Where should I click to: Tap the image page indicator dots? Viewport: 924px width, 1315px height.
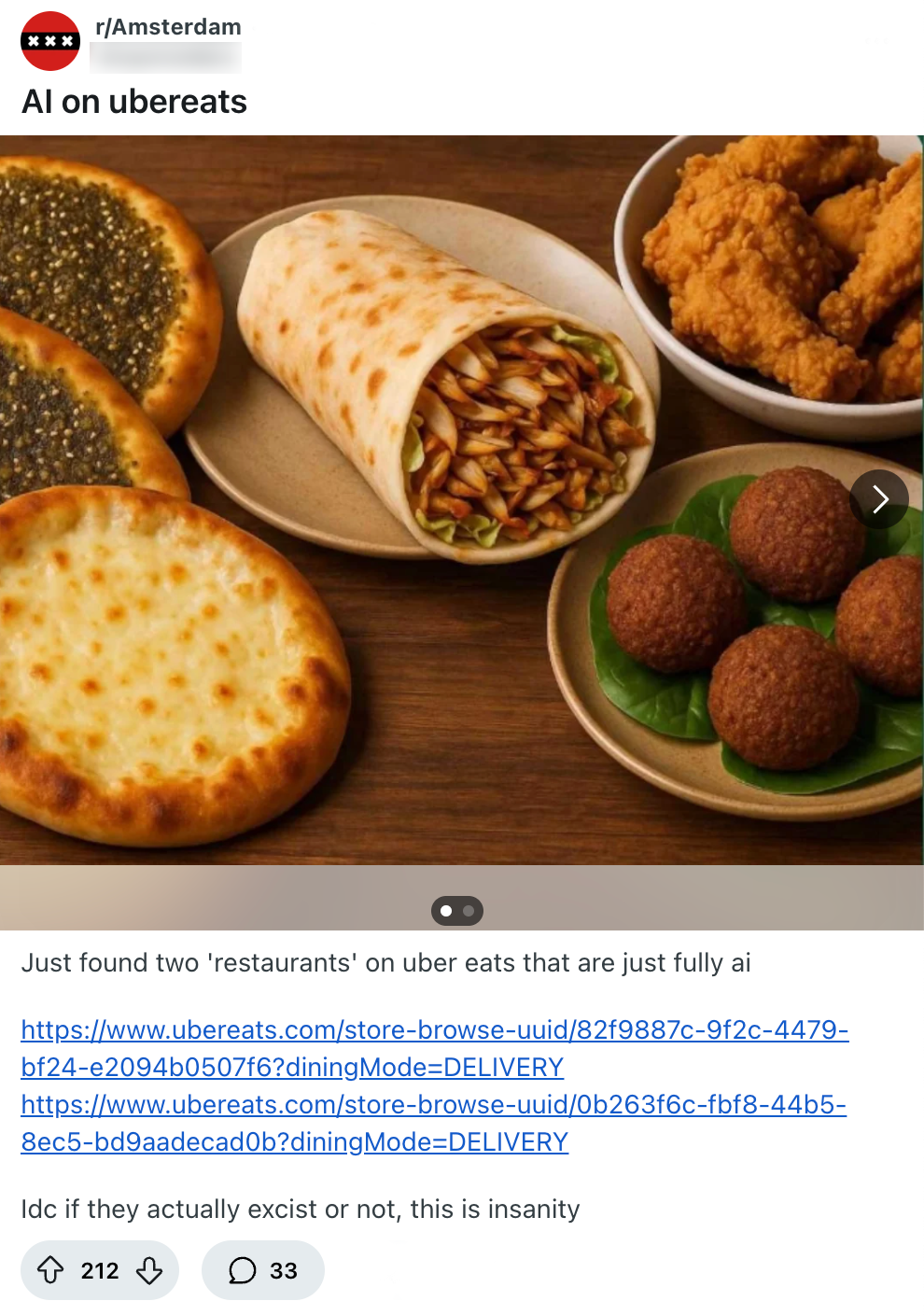click(x=457, y=911)
